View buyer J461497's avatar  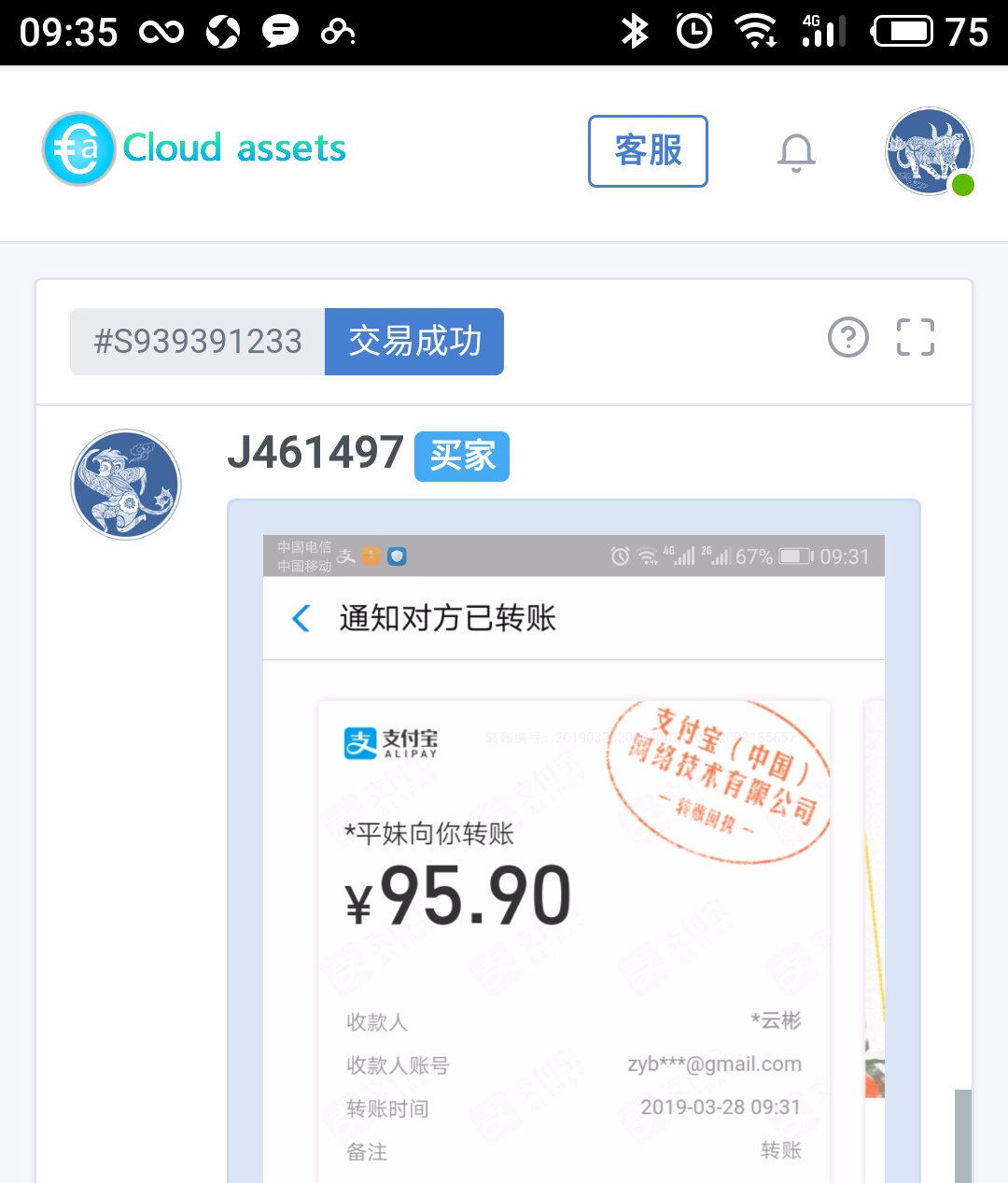point(126,485)
